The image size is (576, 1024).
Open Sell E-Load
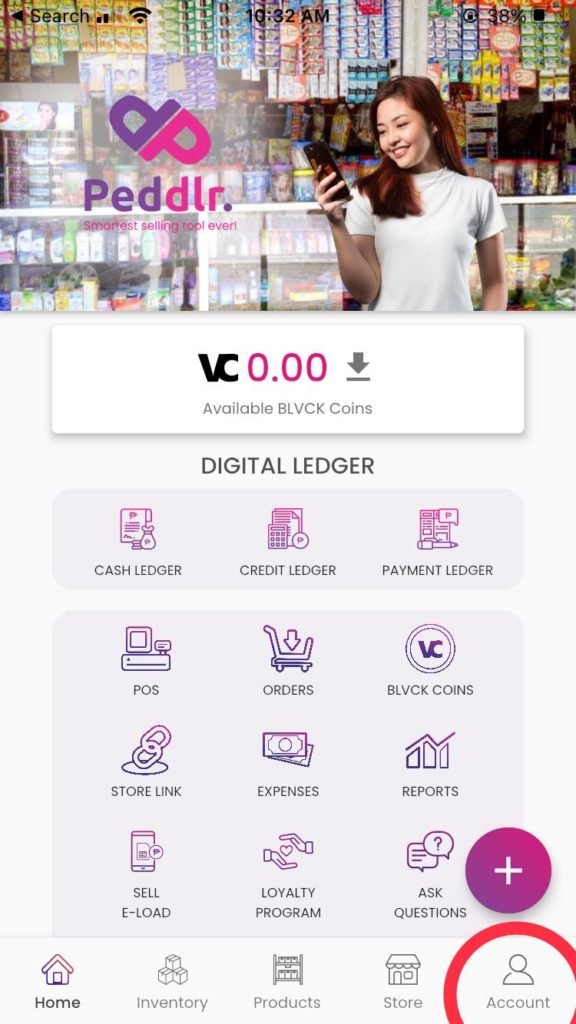click(146, 874)
